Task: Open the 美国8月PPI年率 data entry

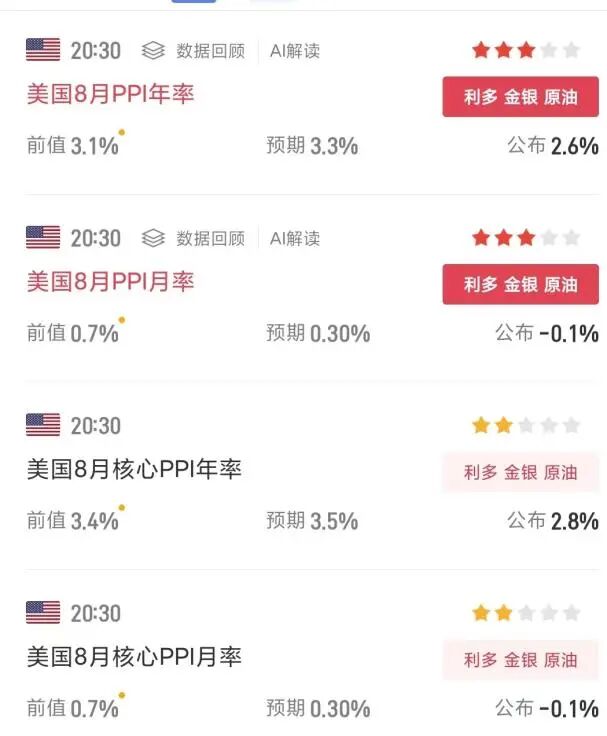Action: pos(110,95)
